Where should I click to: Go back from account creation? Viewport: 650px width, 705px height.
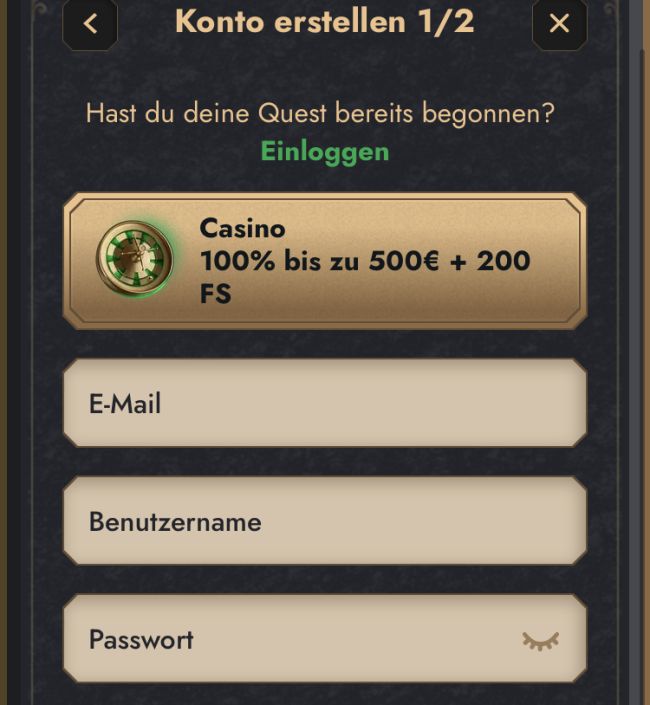pyautogui.click(x=90, y=24)
